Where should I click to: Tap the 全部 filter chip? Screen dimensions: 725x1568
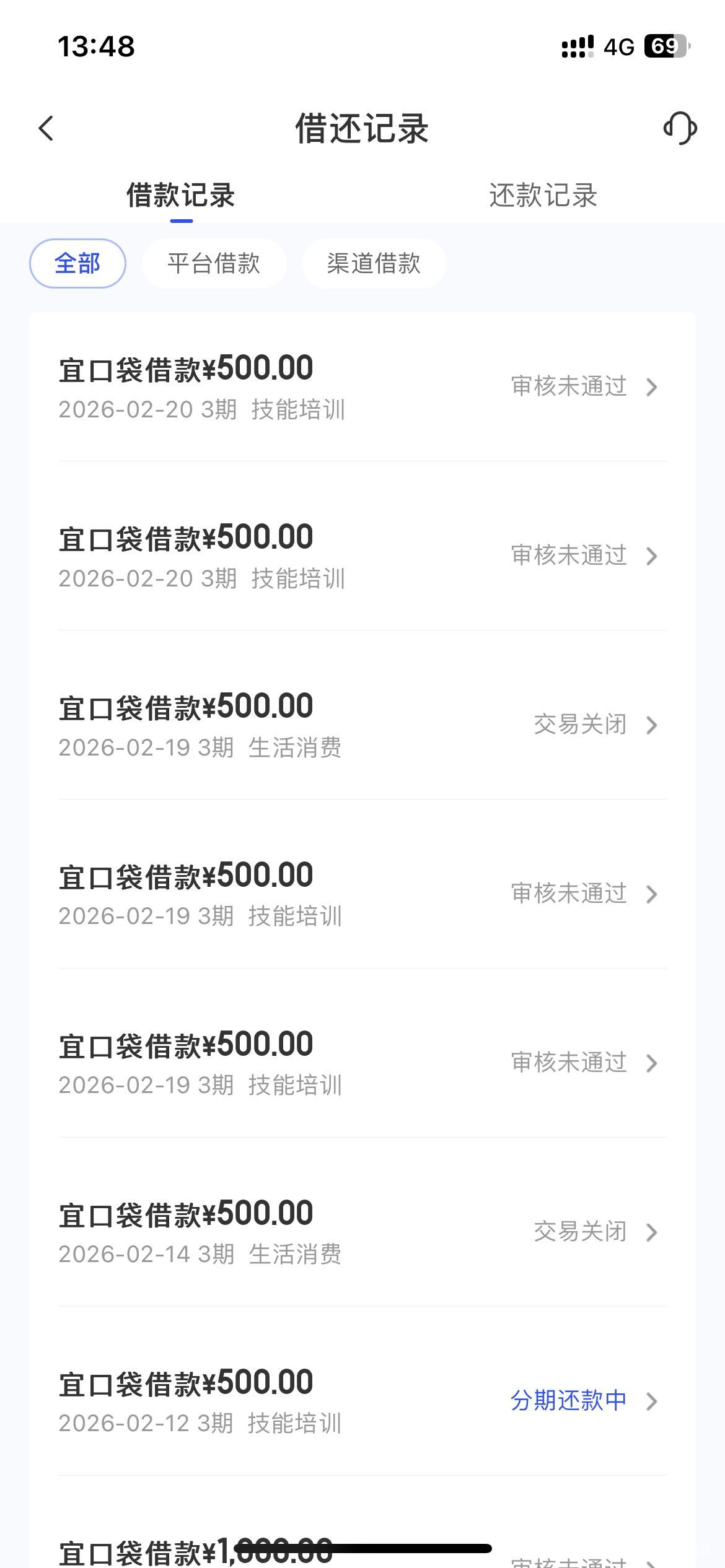(77, 264)
